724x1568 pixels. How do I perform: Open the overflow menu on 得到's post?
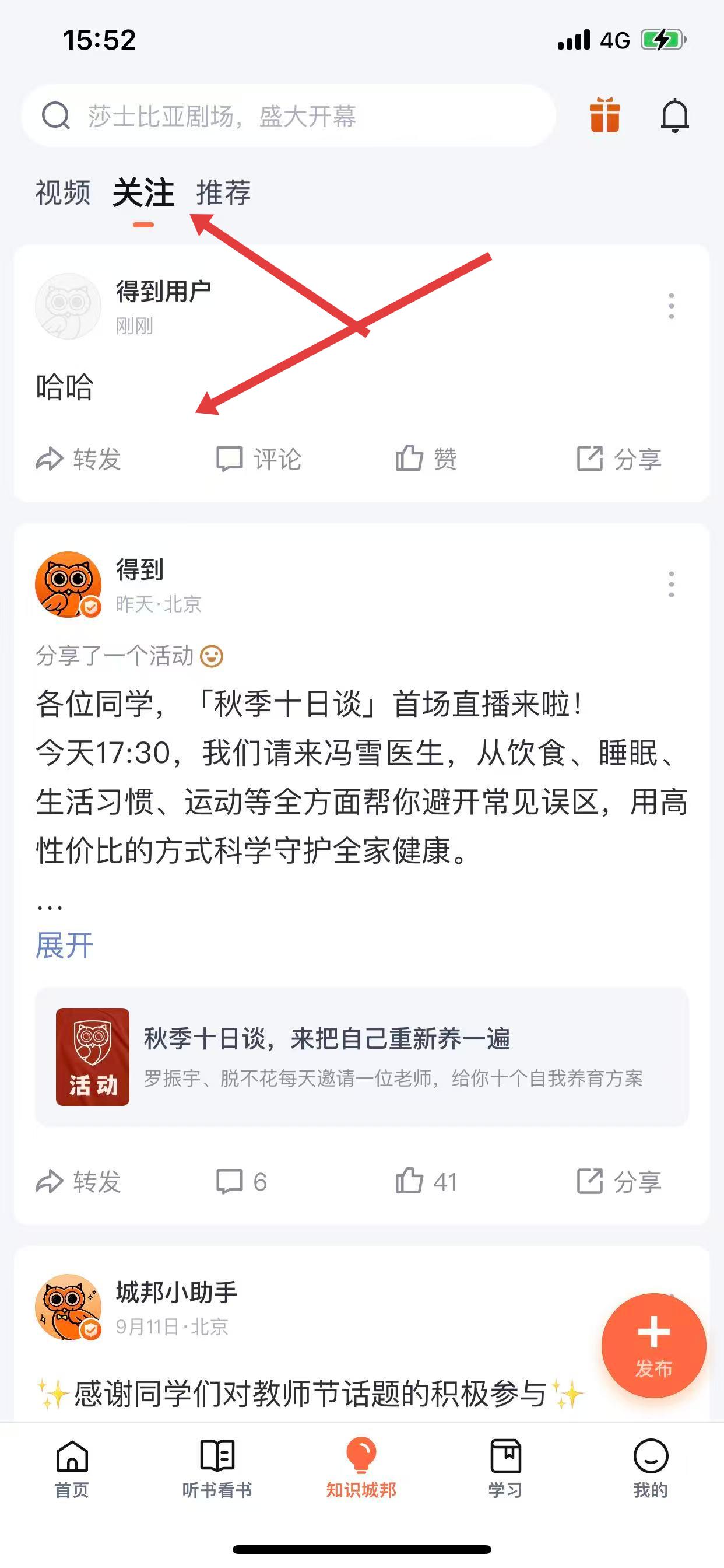pyautogui.click(x=671, y=584)
